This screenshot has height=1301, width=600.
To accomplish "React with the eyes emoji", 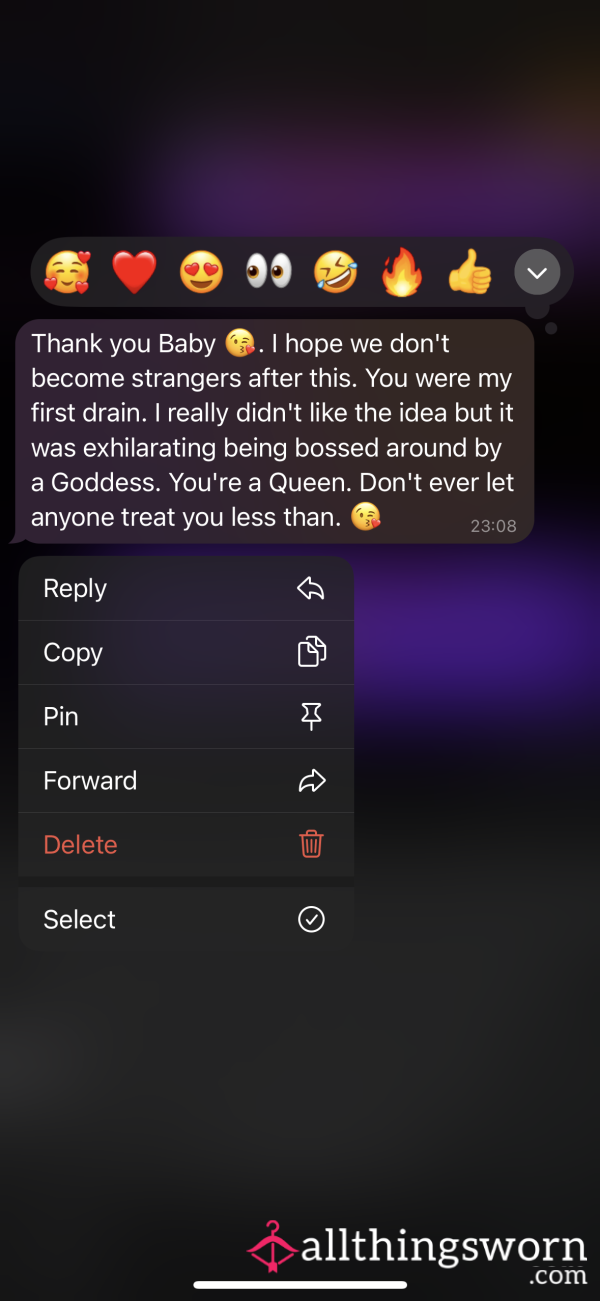I will click(x=268, y=272).
